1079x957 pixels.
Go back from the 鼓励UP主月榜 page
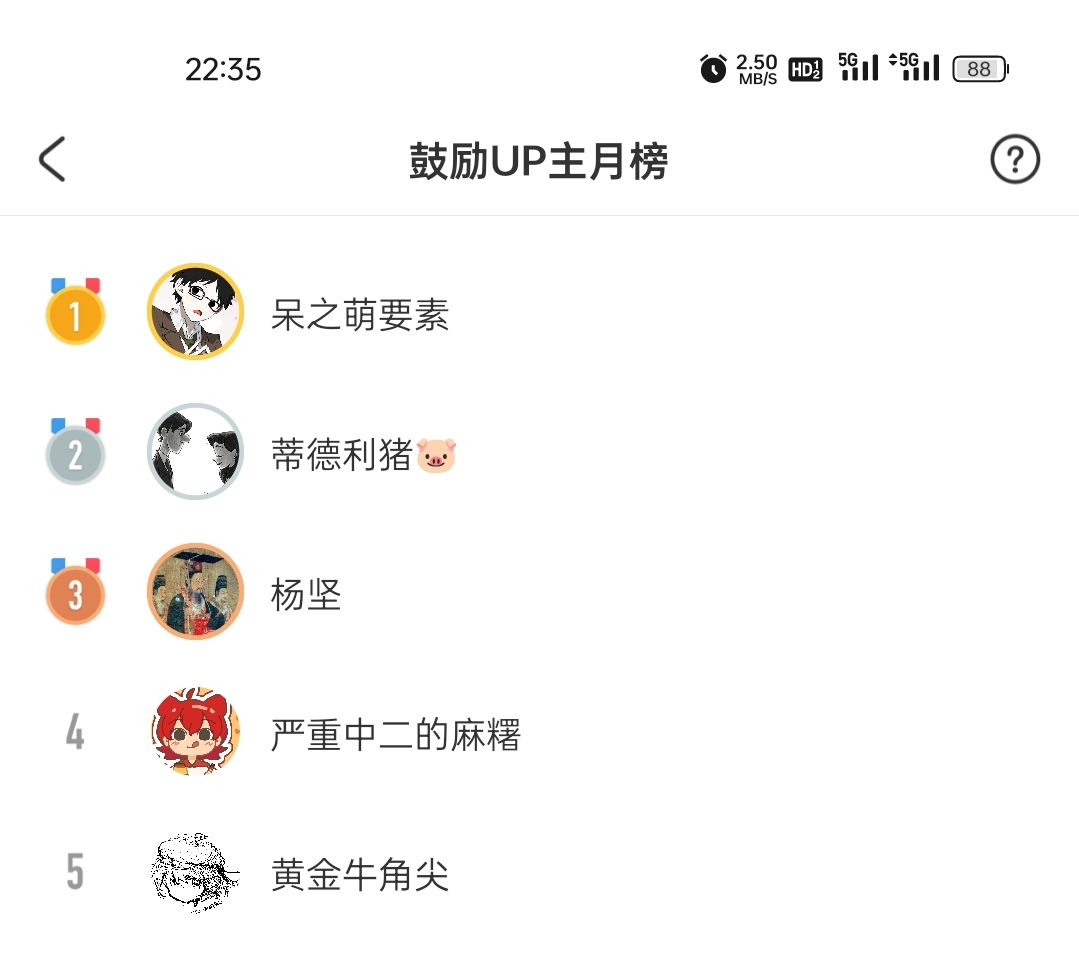(x=52, y=160)
